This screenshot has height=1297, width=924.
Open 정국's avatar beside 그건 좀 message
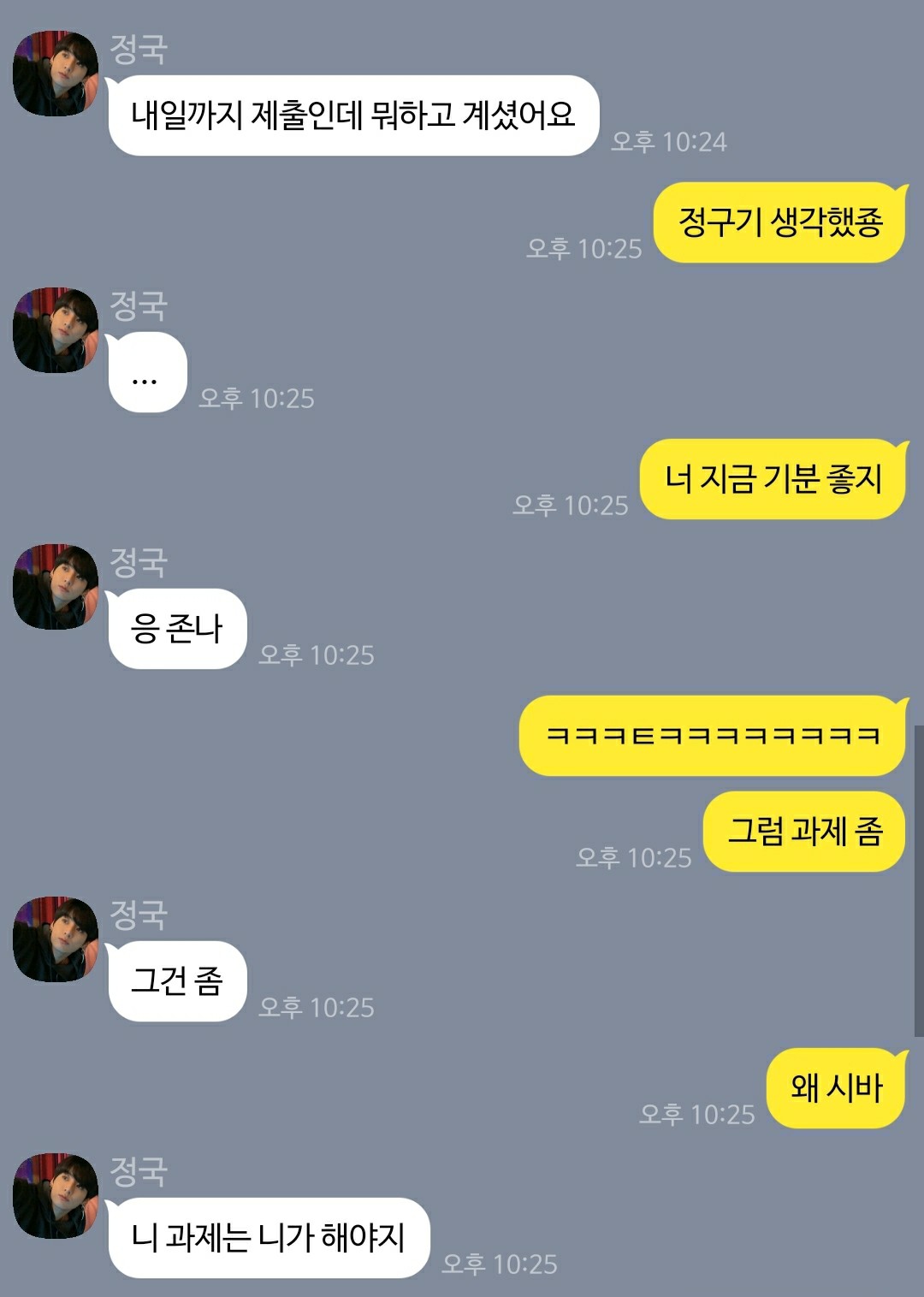point(56,939)
